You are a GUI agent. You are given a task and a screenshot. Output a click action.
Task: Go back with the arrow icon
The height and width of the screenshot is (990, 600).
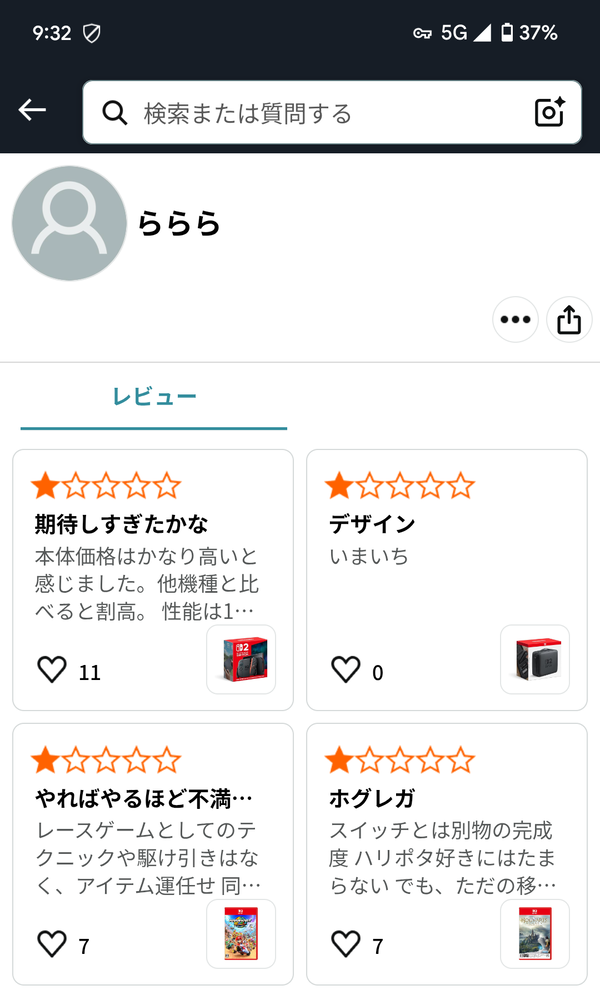point(32,110)
